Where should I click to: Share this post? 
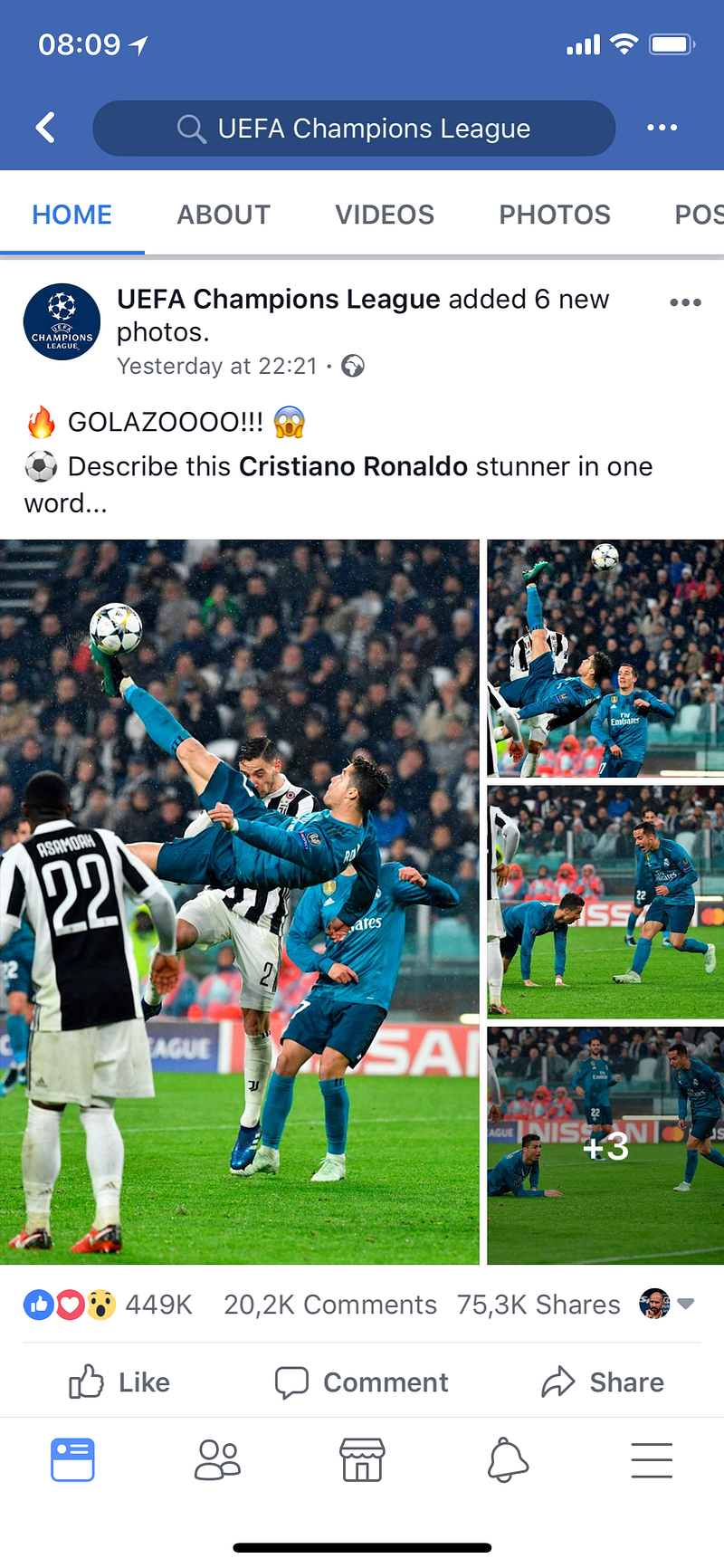point(603,1382)
